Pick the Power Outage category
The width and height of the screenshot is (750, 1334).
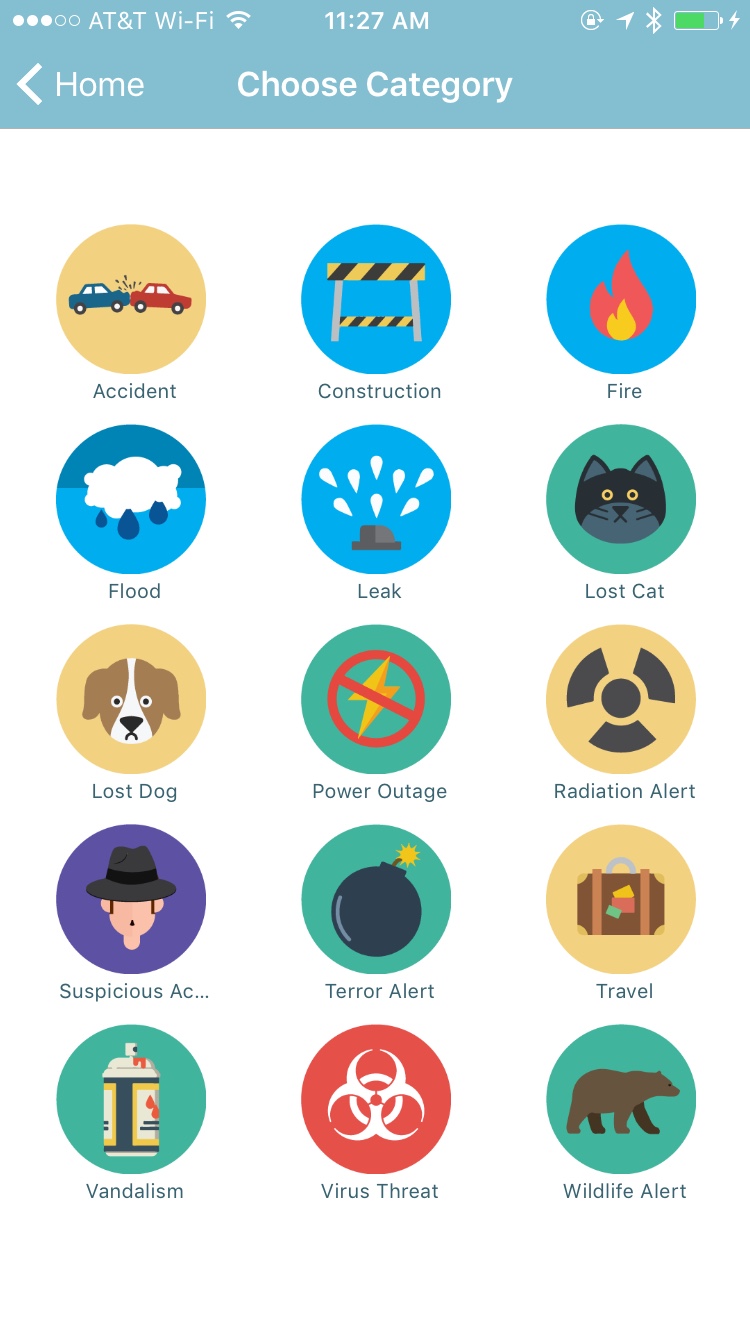tap(376, 699)
